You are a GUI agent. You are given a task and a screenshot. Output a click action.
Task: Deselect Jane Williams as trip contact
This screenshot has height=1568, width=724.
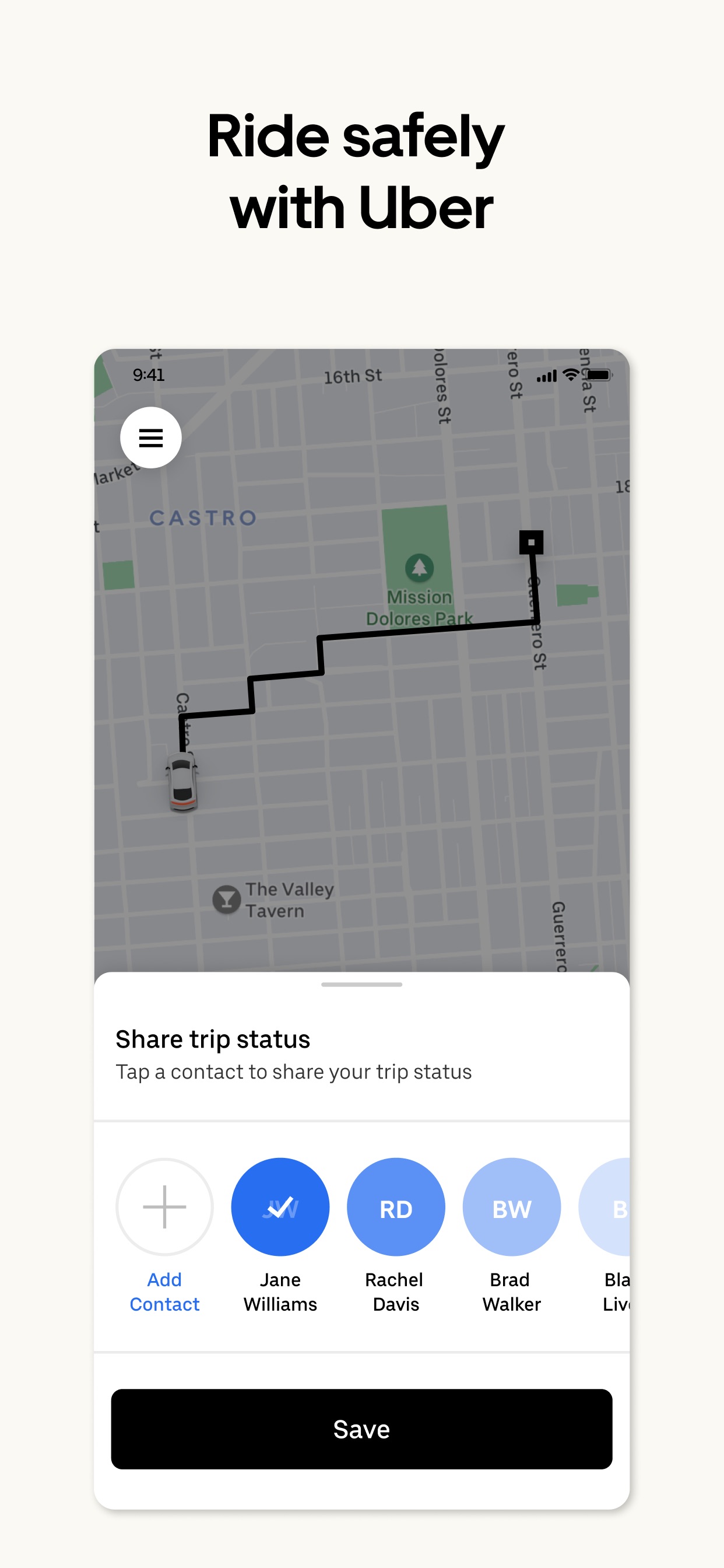tap(280, 1207)
